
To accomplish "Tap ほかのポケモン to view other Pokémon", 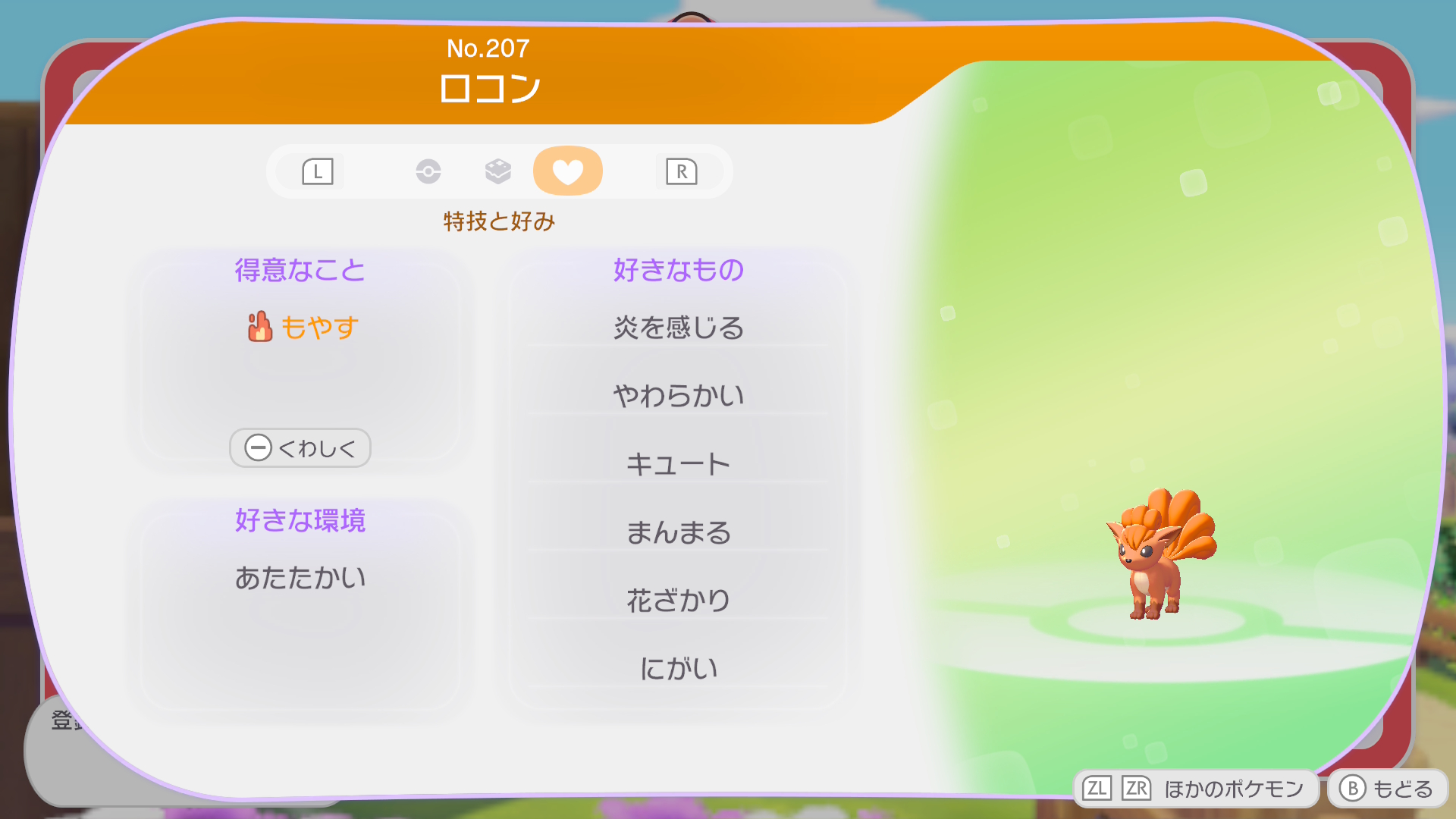I will [1196, 789].
